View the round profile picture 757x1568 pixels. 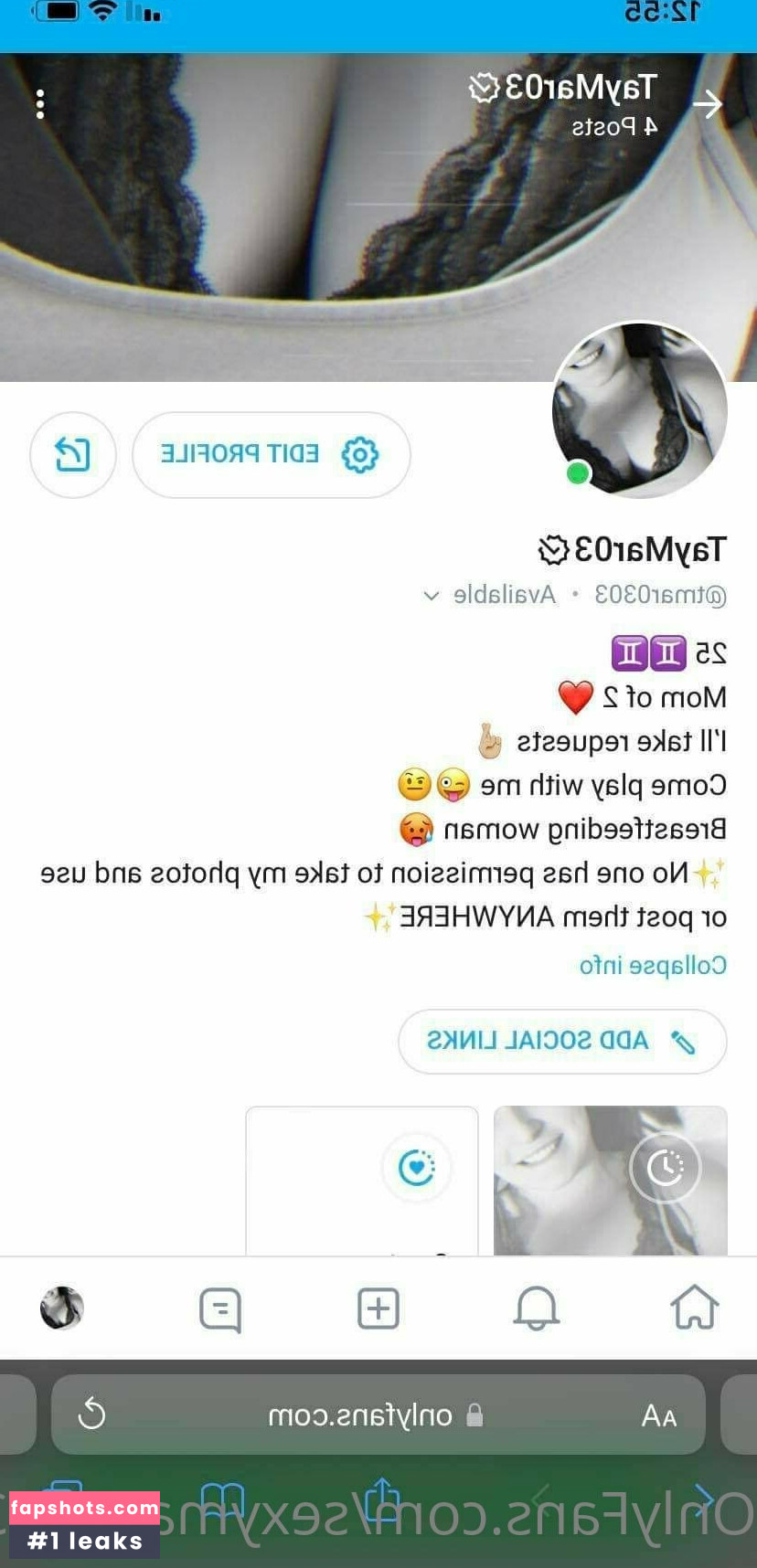[639, 410]
